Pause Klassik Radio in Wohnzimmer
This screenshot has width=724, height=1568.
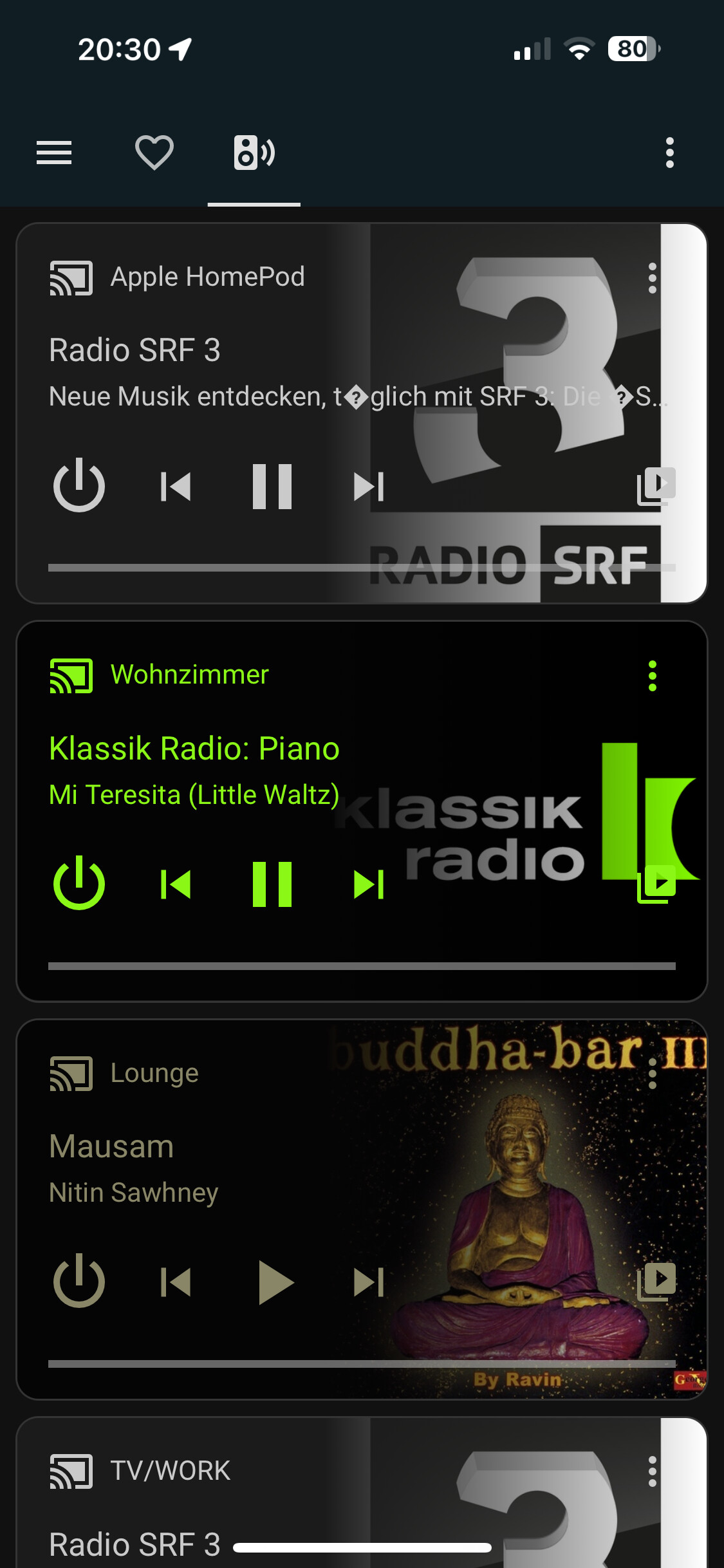(x=272, y=884)
